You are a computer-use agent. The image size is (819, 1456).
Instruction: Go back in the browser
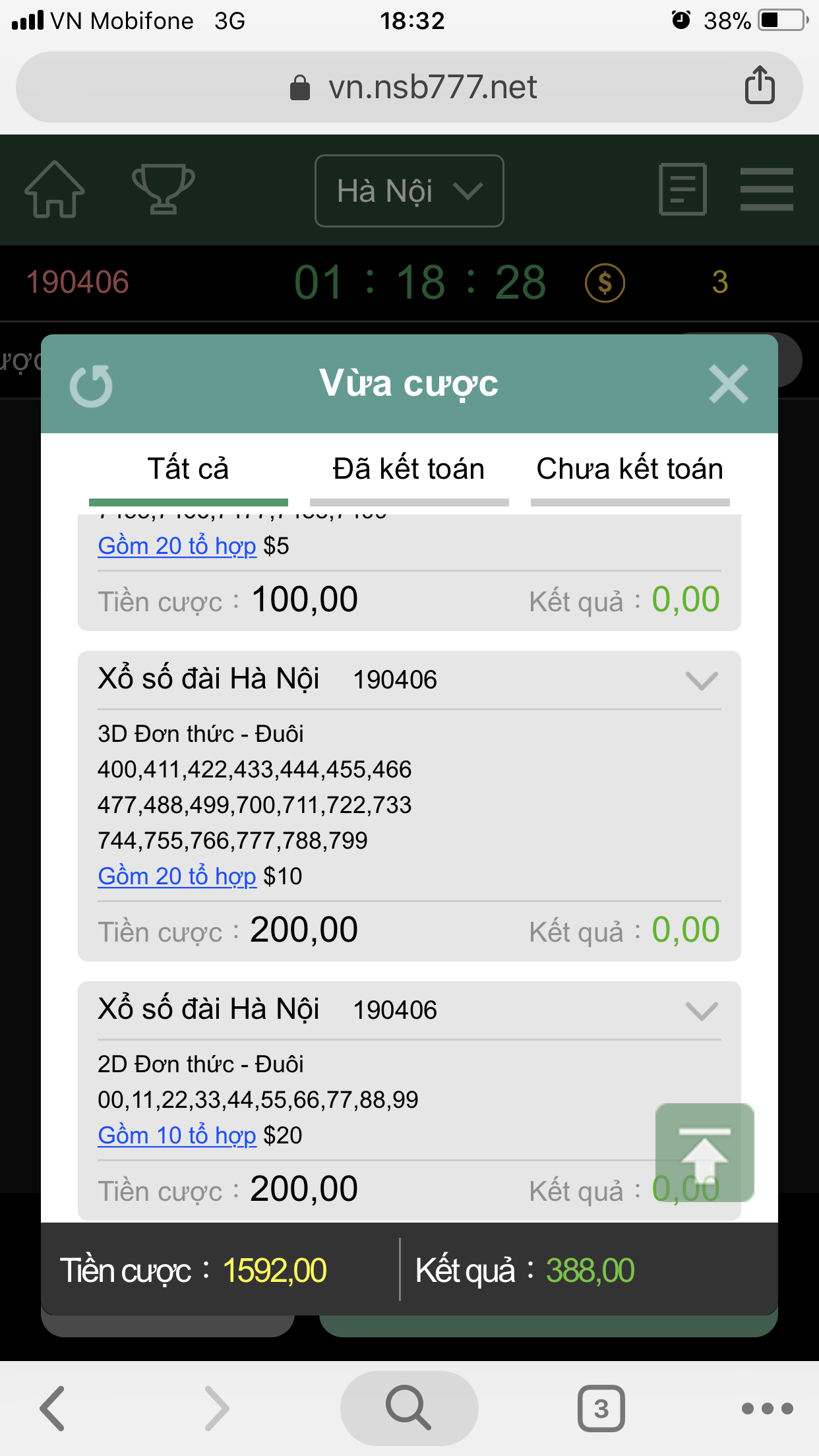pyautogui.click(x=53, y=1409)
